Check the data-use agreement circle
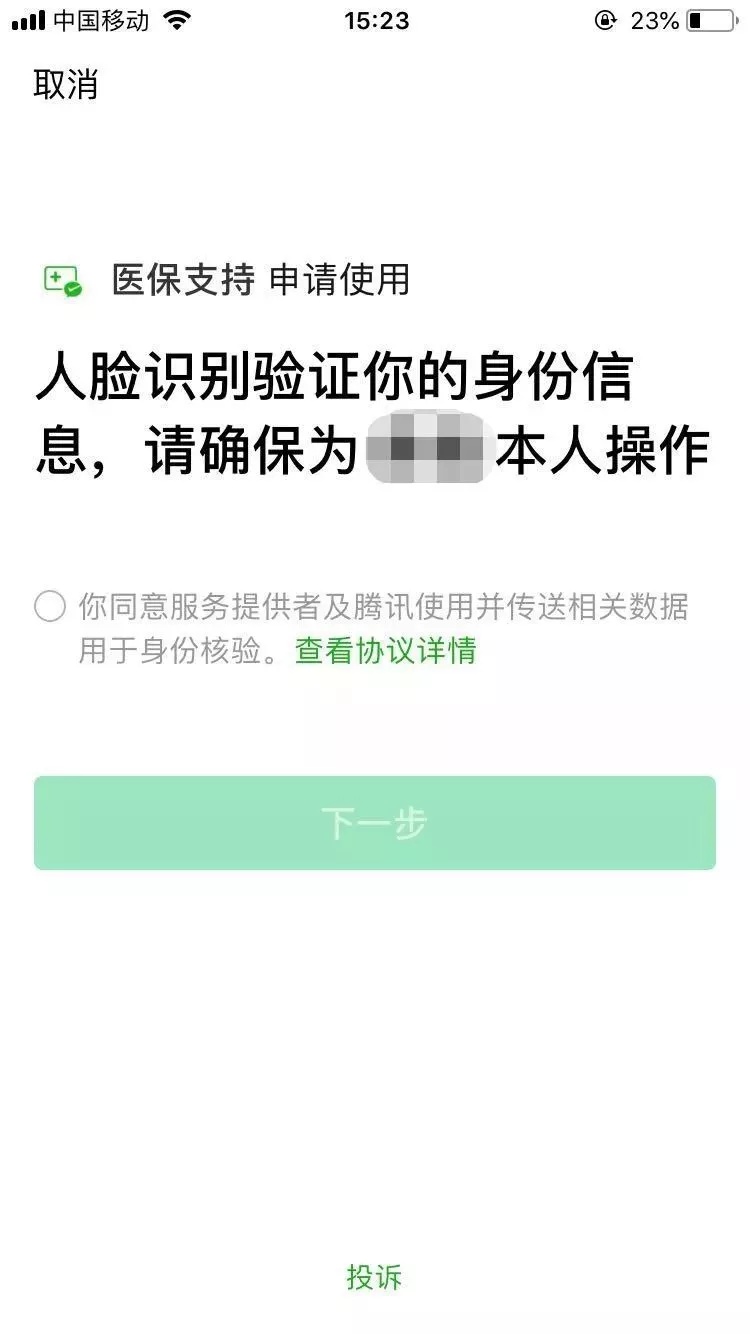The height and width of the screenshot is (1334, 750). pyautogui.click(x=50, y=606)
